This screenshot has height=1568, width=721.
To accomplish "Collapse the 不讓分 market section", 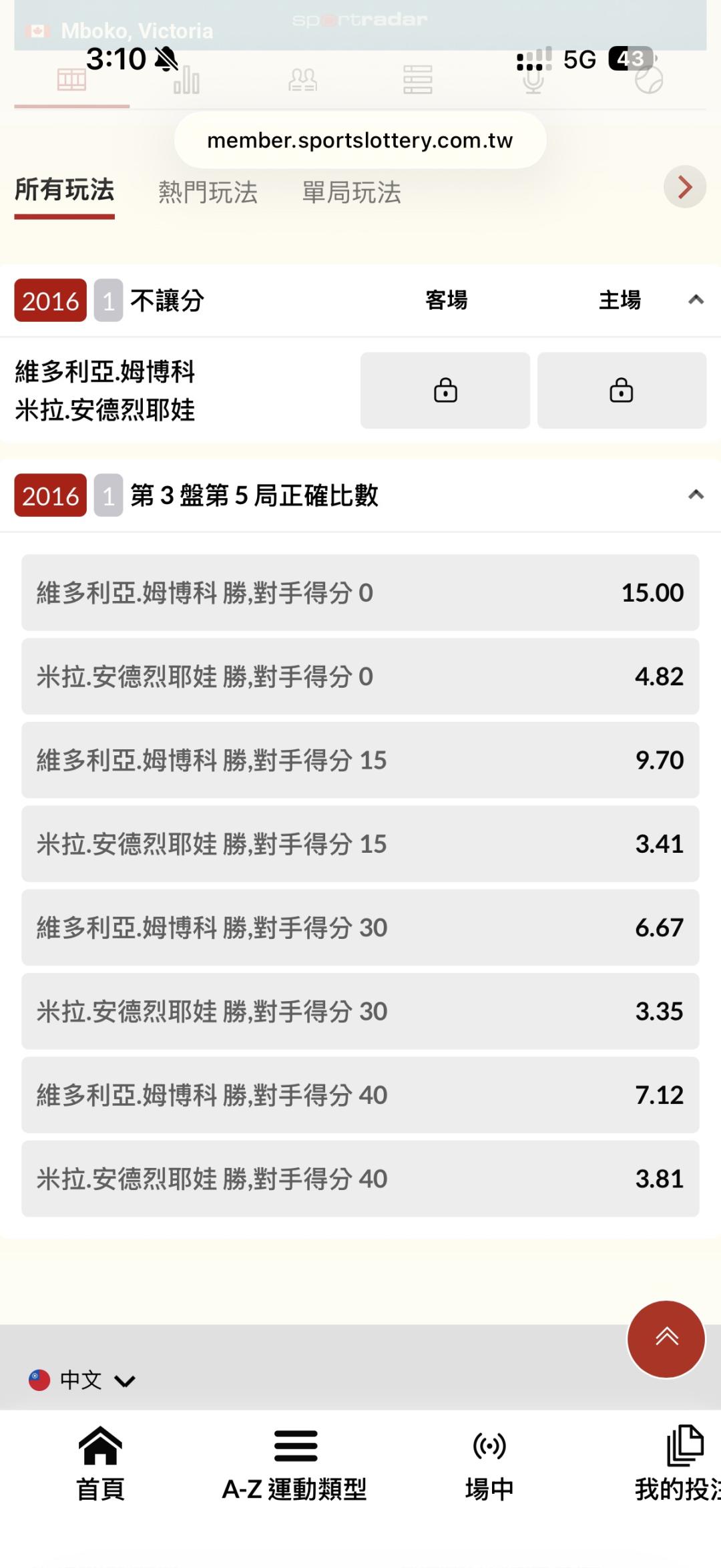I will click(x=696, y=300).
